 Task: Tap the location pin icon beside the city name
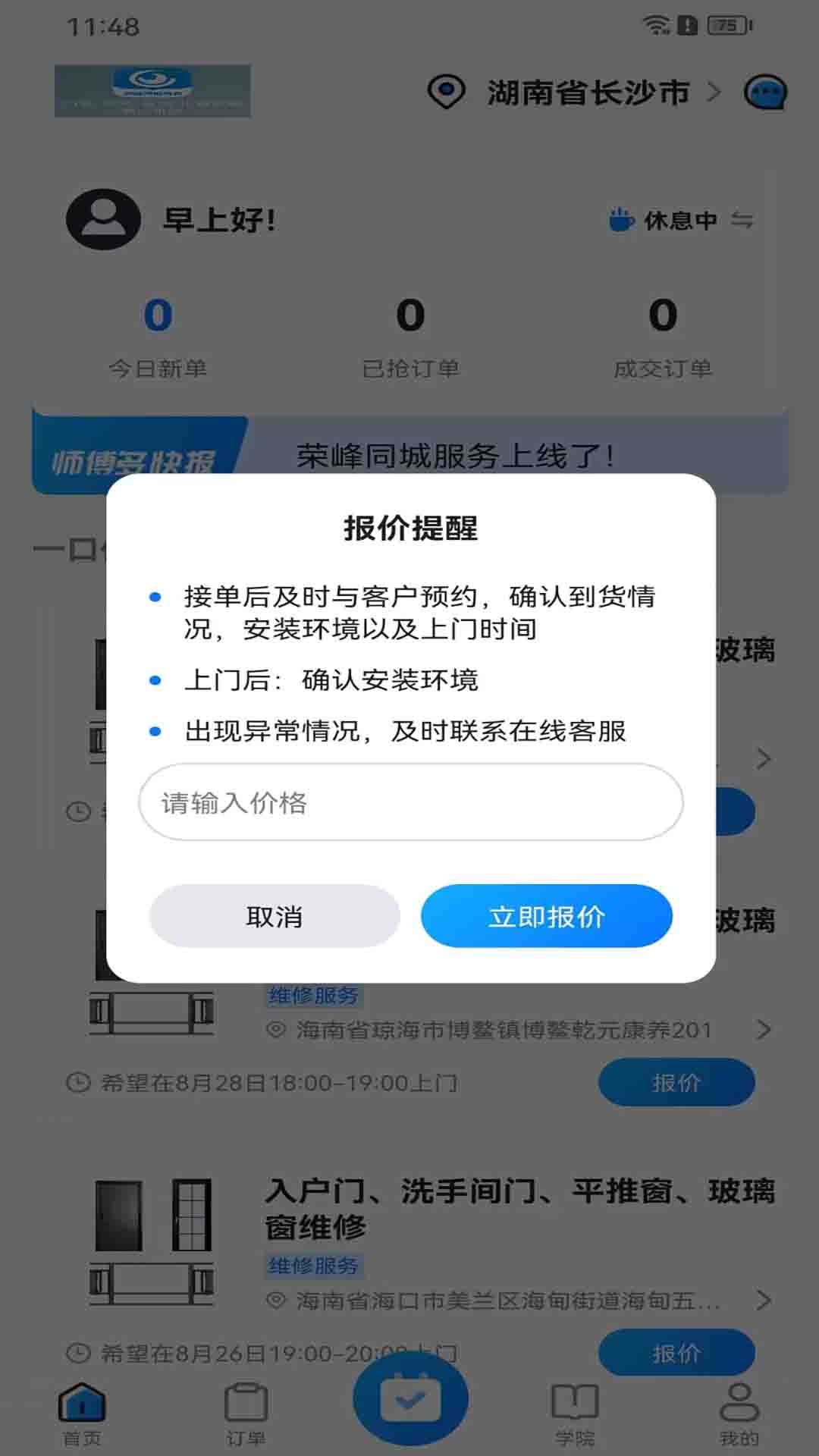[x=446, y=93]
